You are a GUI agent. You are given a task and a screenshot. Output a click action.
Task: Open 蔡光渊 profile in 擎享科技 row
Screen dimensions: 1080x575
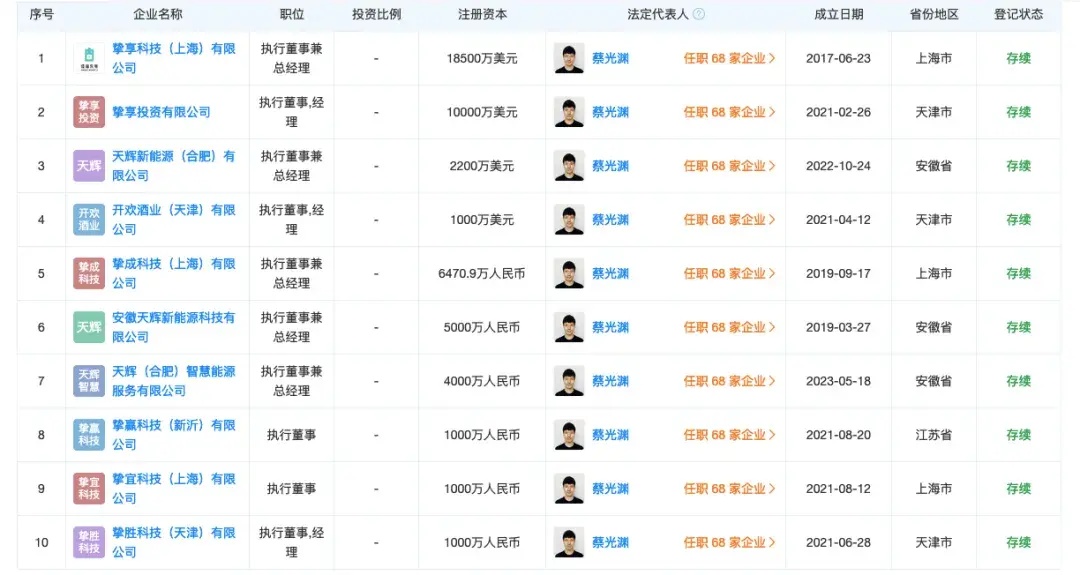(x=610, y=58)
